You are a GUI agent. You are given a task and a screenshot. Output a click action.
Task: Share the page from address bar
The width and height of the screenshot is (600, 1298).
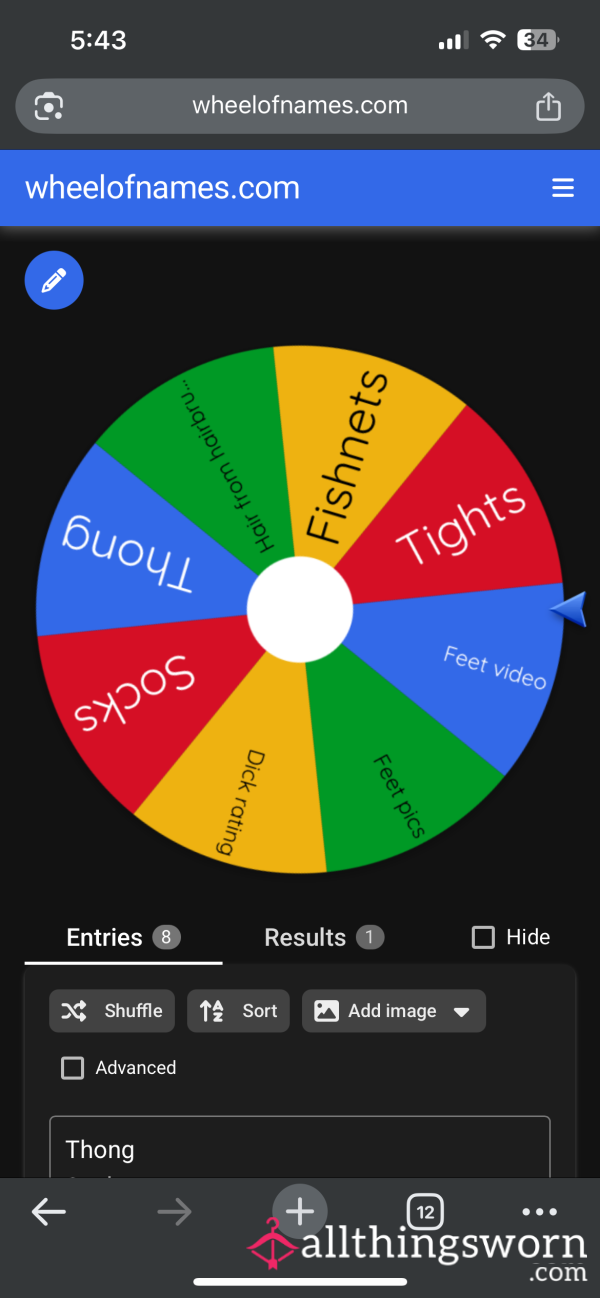coord(548,106)
